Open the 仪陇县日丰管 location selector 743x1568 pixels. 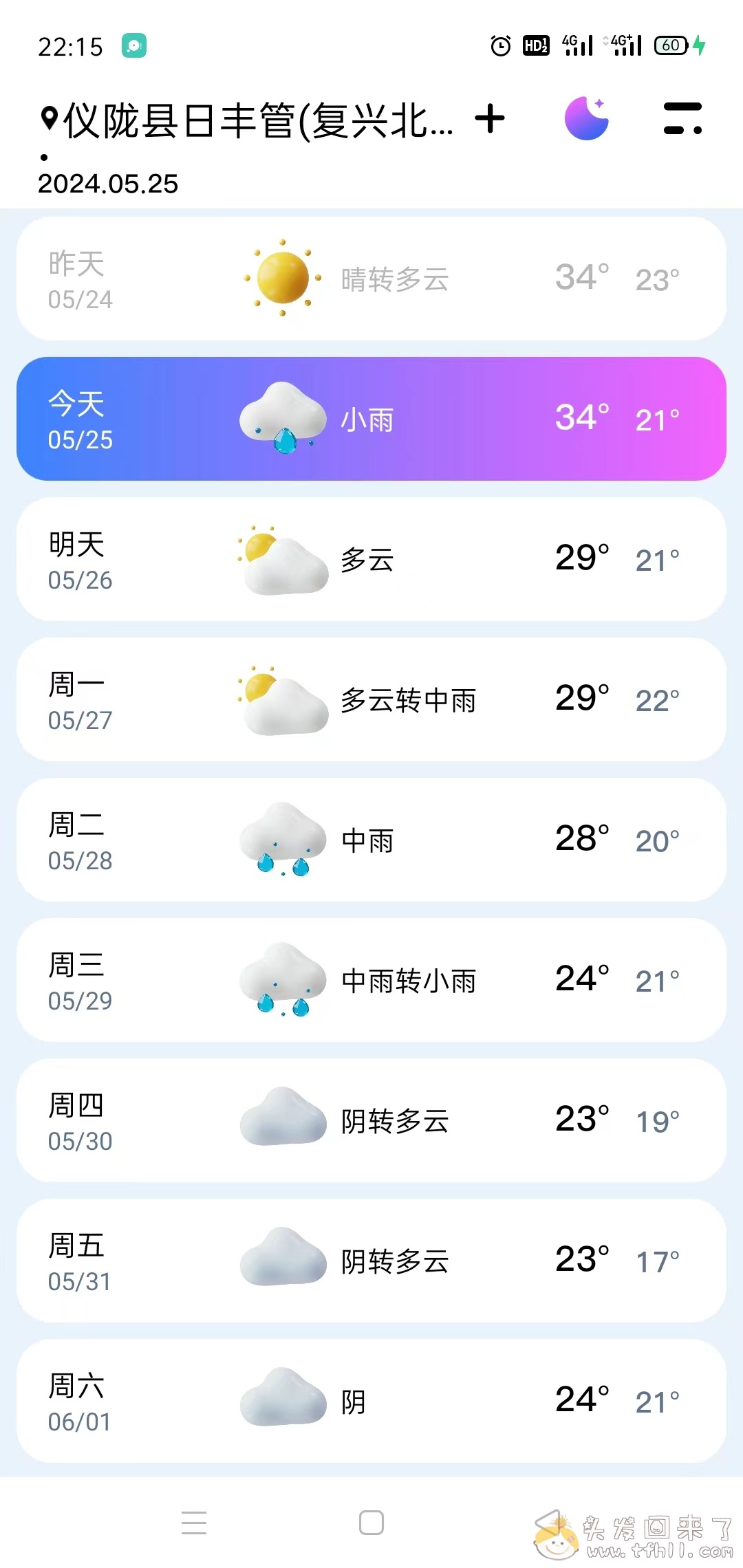248,120
